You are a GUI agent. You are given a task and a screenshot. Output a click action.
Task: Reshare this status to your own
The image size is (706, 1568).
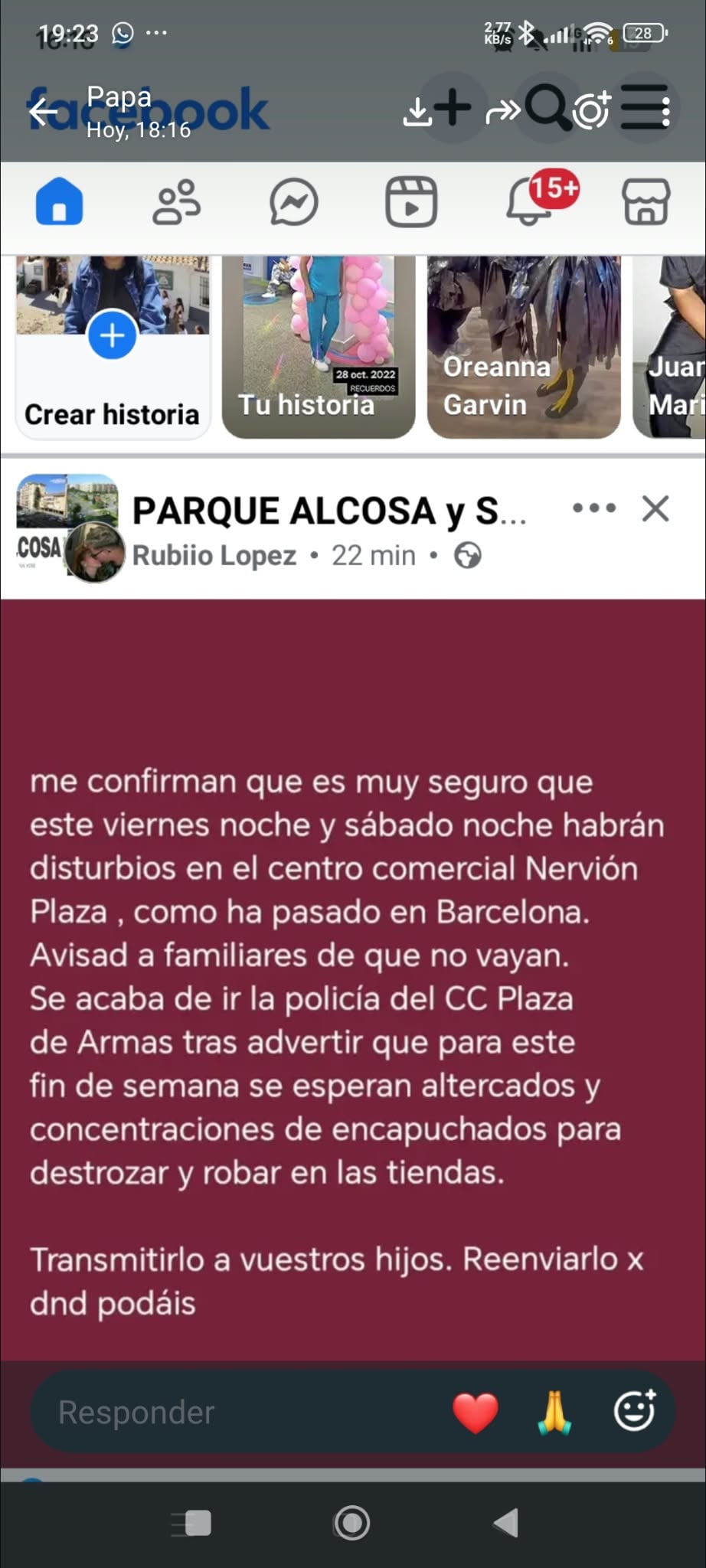pyautogui.click(x=591, y=110)
